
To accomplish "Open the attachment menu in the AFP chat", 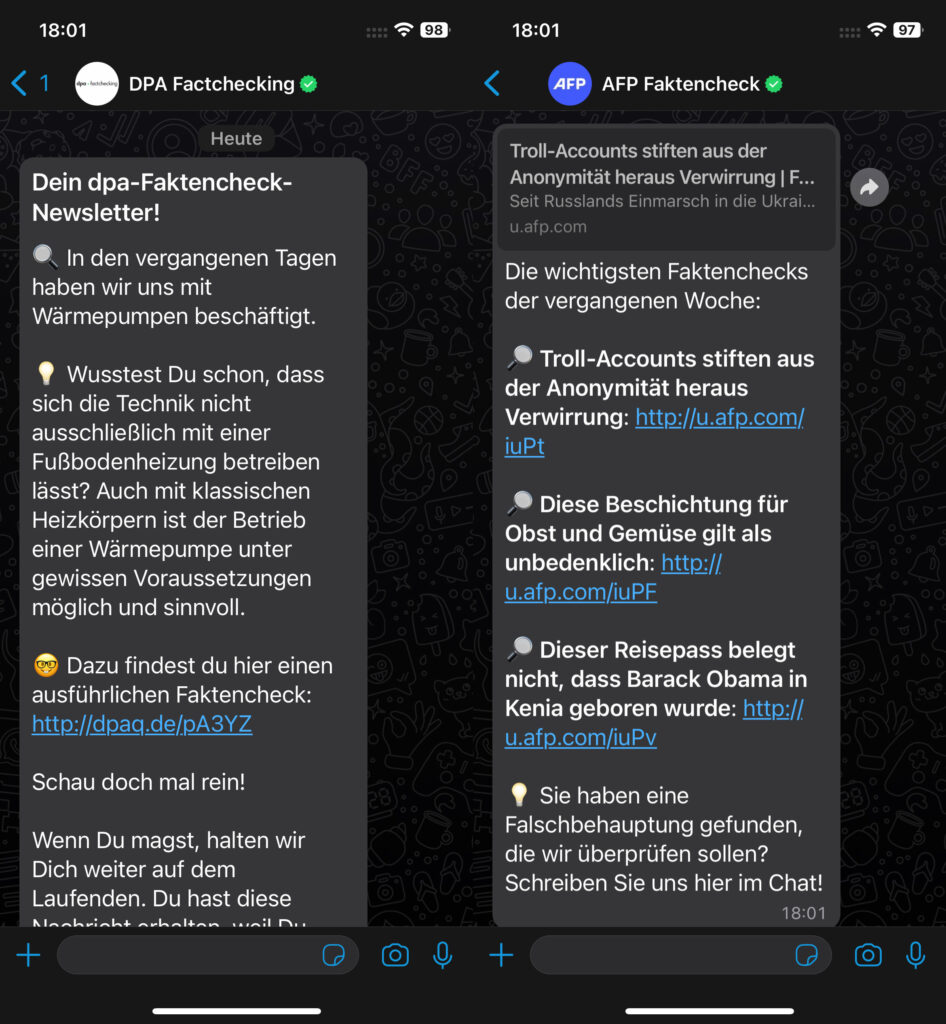I will tap(500, 955).
